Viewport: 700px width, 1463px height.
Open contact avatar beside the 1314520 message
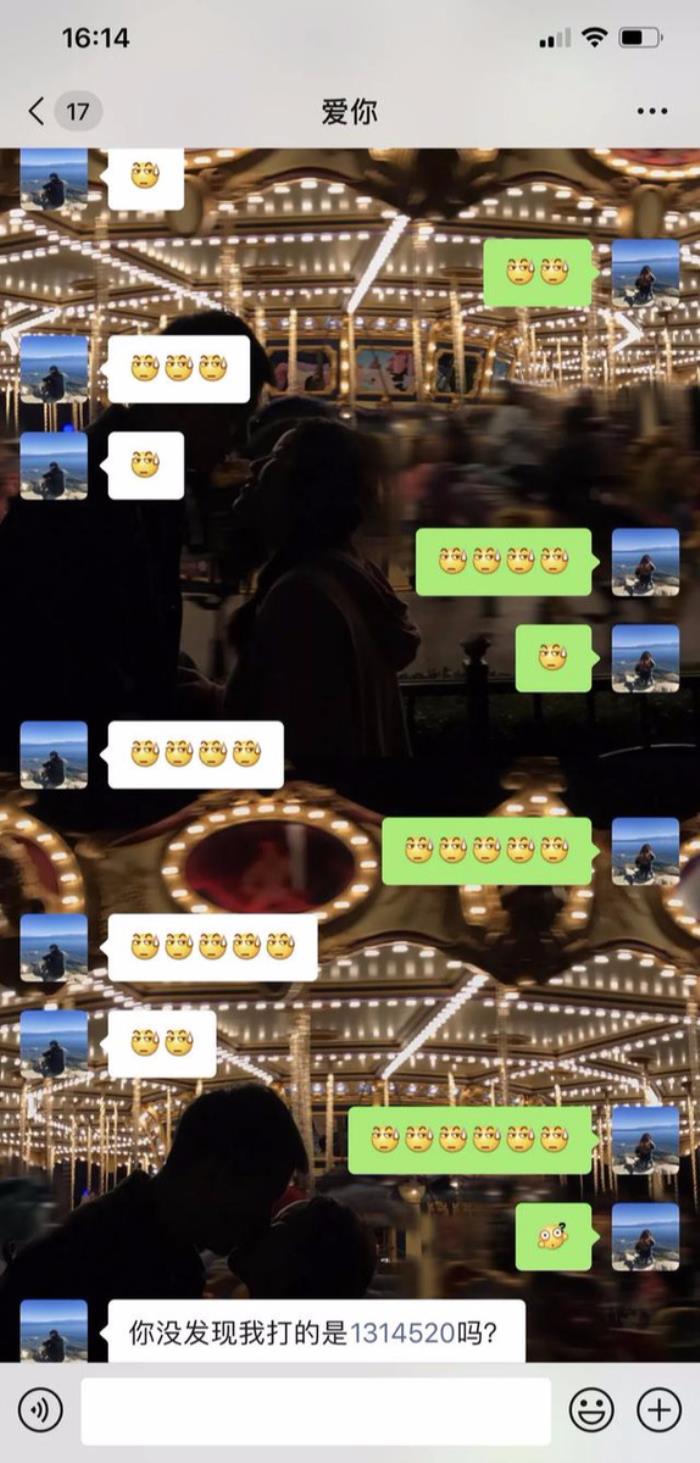click(54, 1331)
